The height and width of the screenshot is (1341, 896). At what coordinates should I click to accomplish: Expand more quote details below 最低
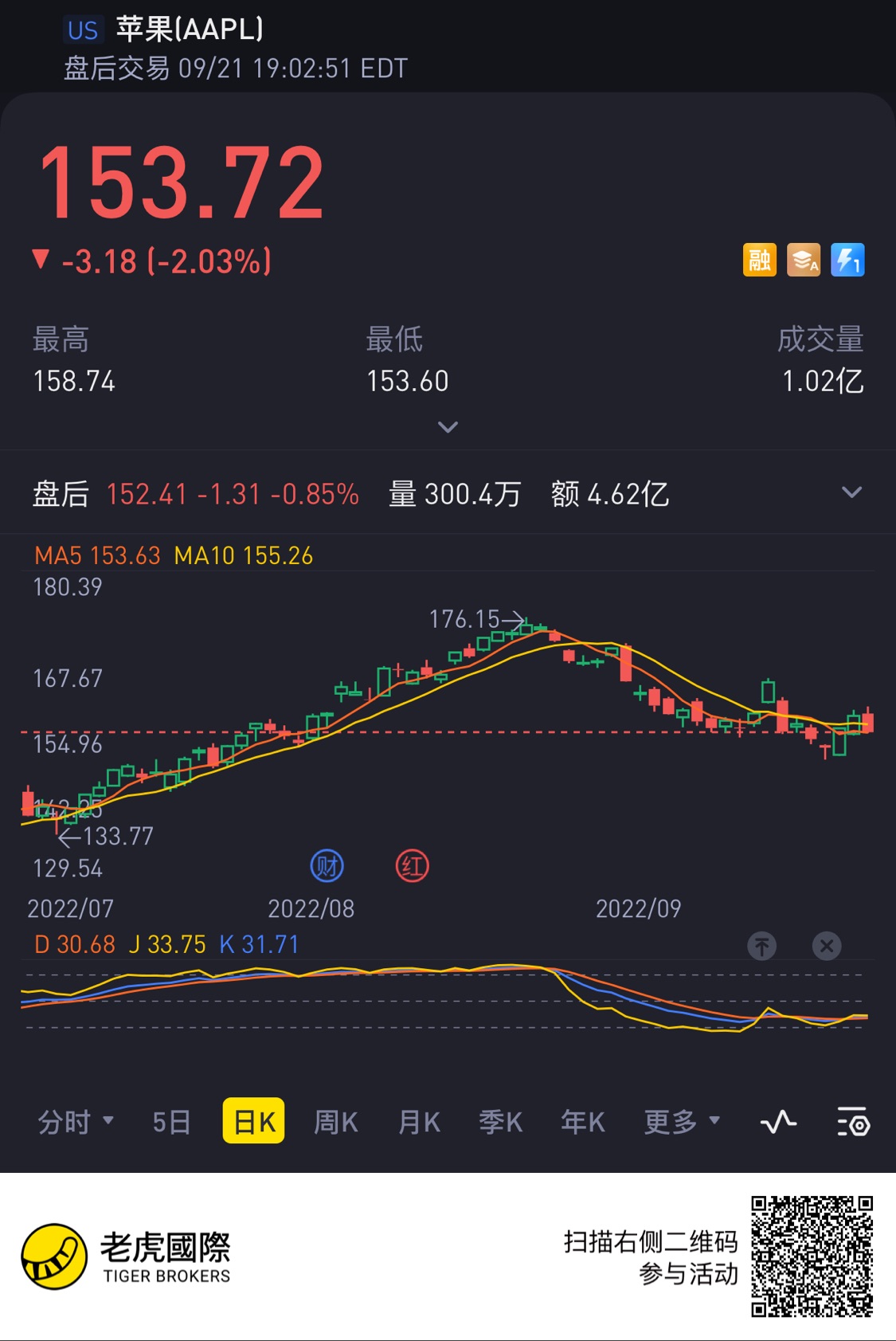(x=448, y=427)
